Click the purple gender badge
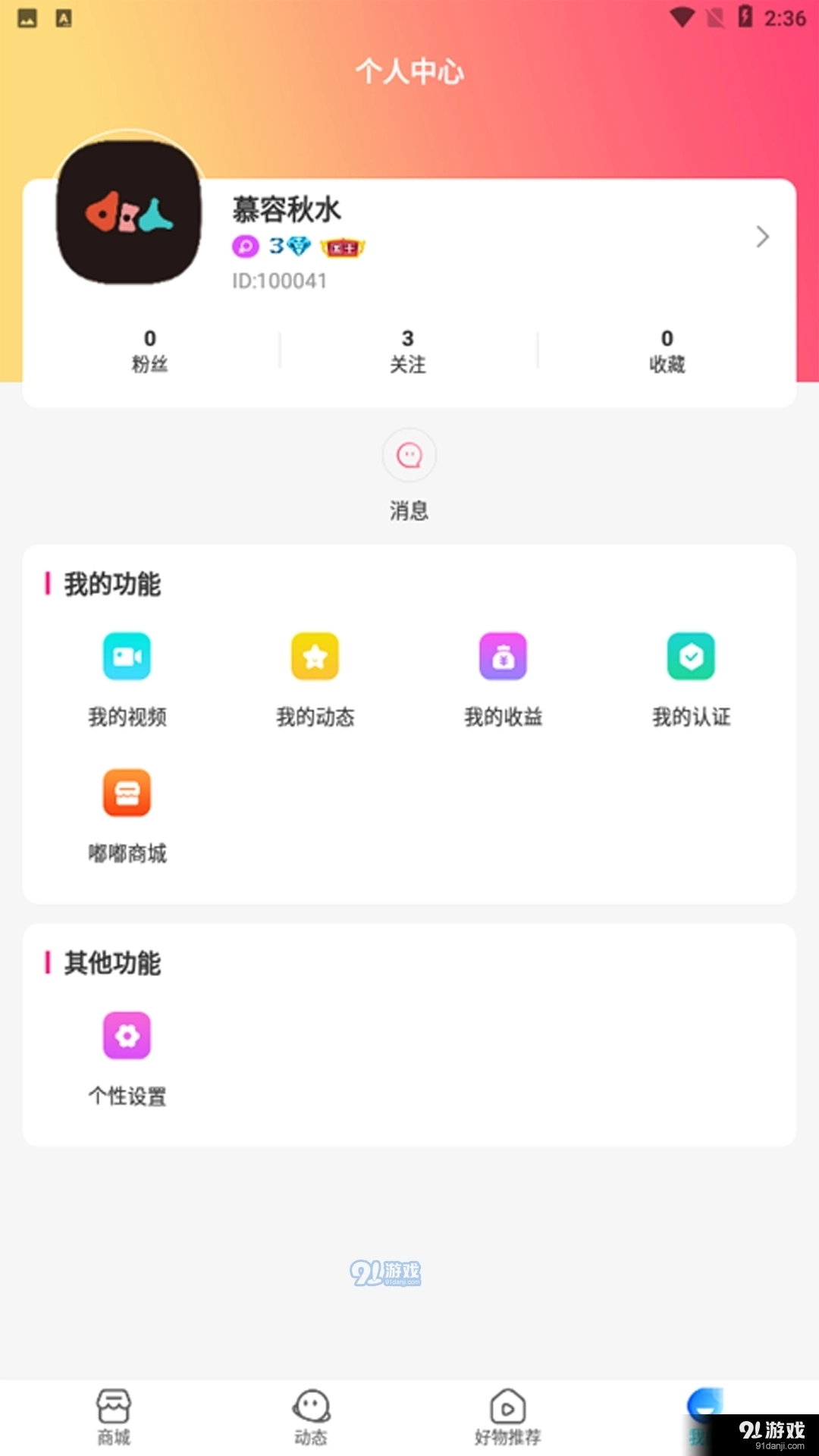Screen dimensions: 819x1456 pyautogui.click(x=244, y=246)
